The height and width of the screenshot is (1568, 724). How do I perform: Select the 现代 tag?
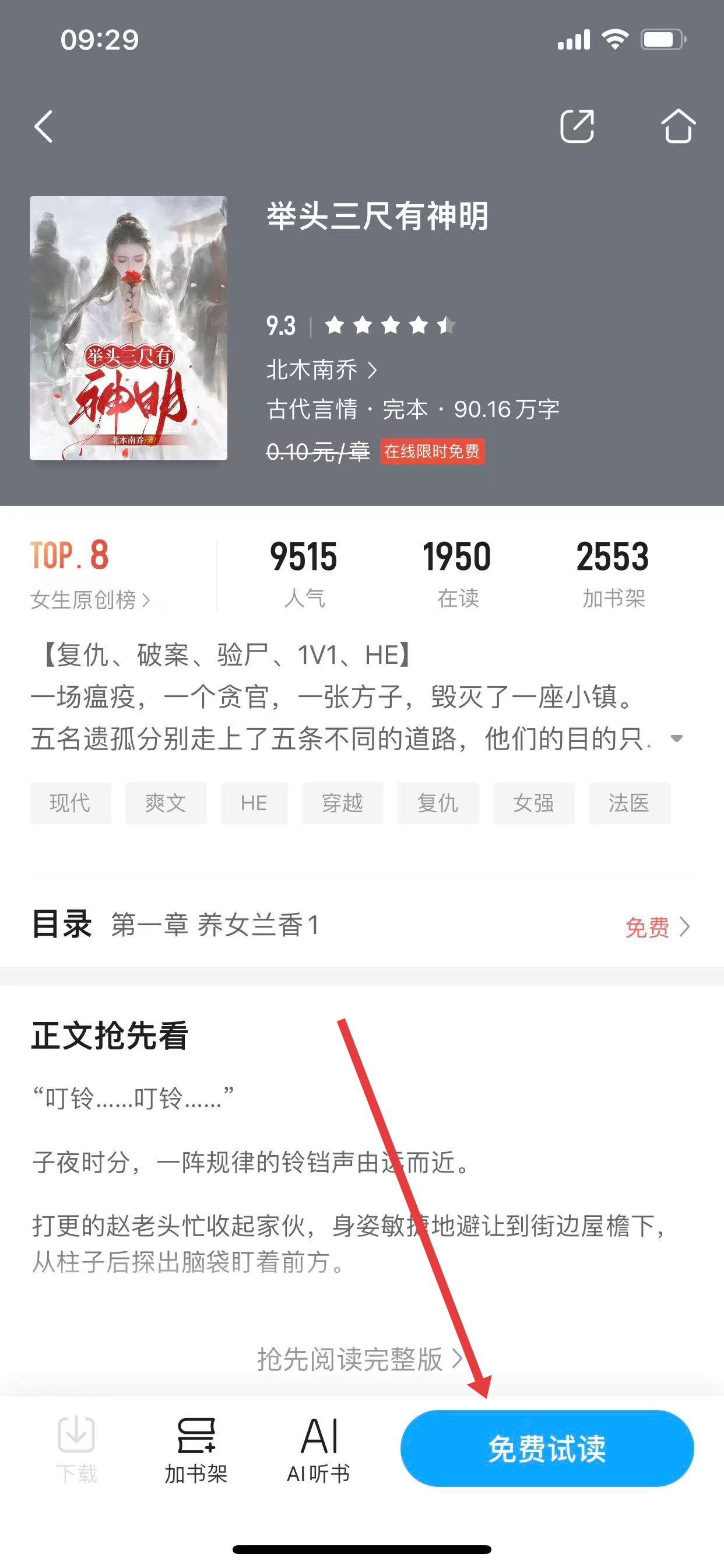[71, 803]
